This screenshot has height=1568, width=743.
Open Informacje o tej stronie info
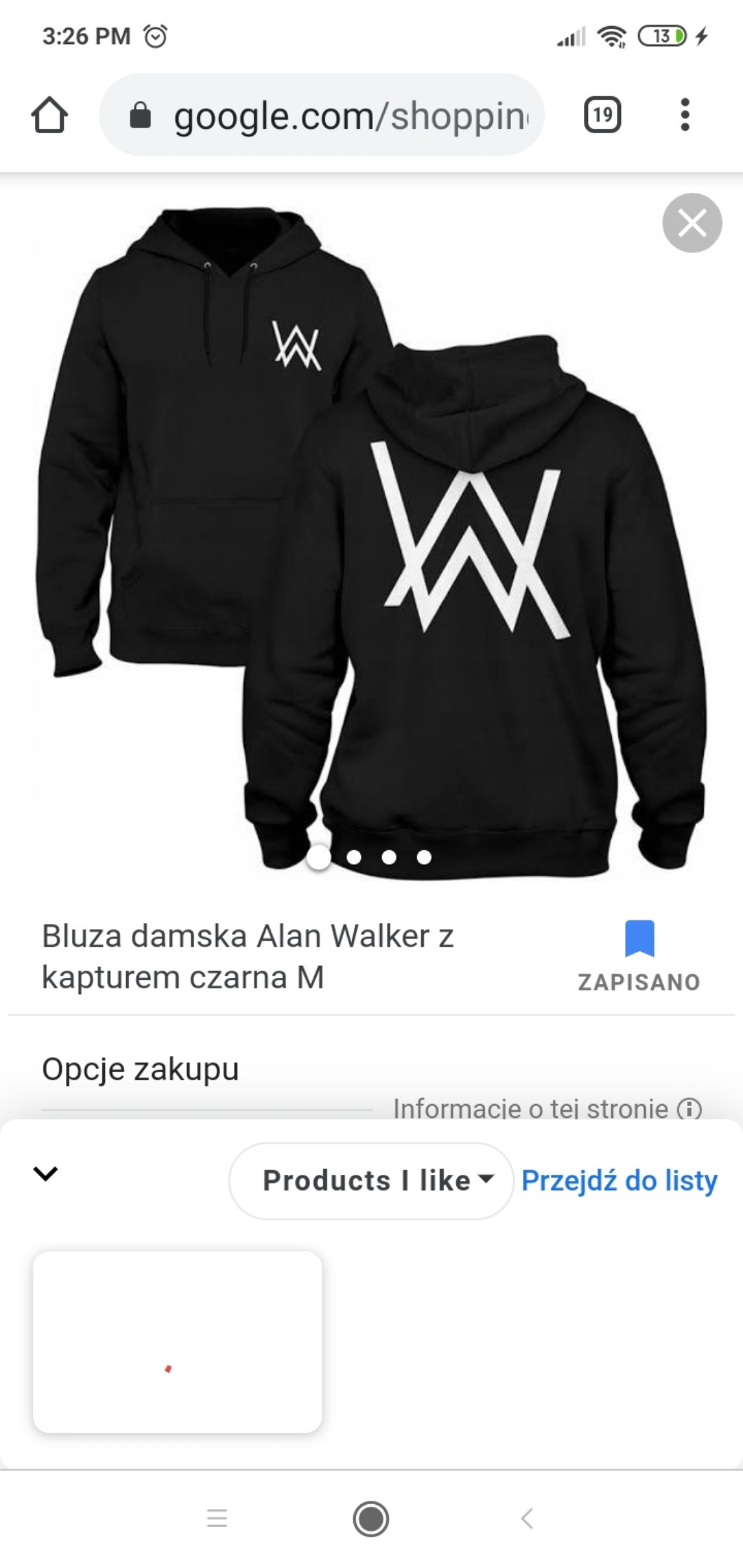(x=689, y=1109)
